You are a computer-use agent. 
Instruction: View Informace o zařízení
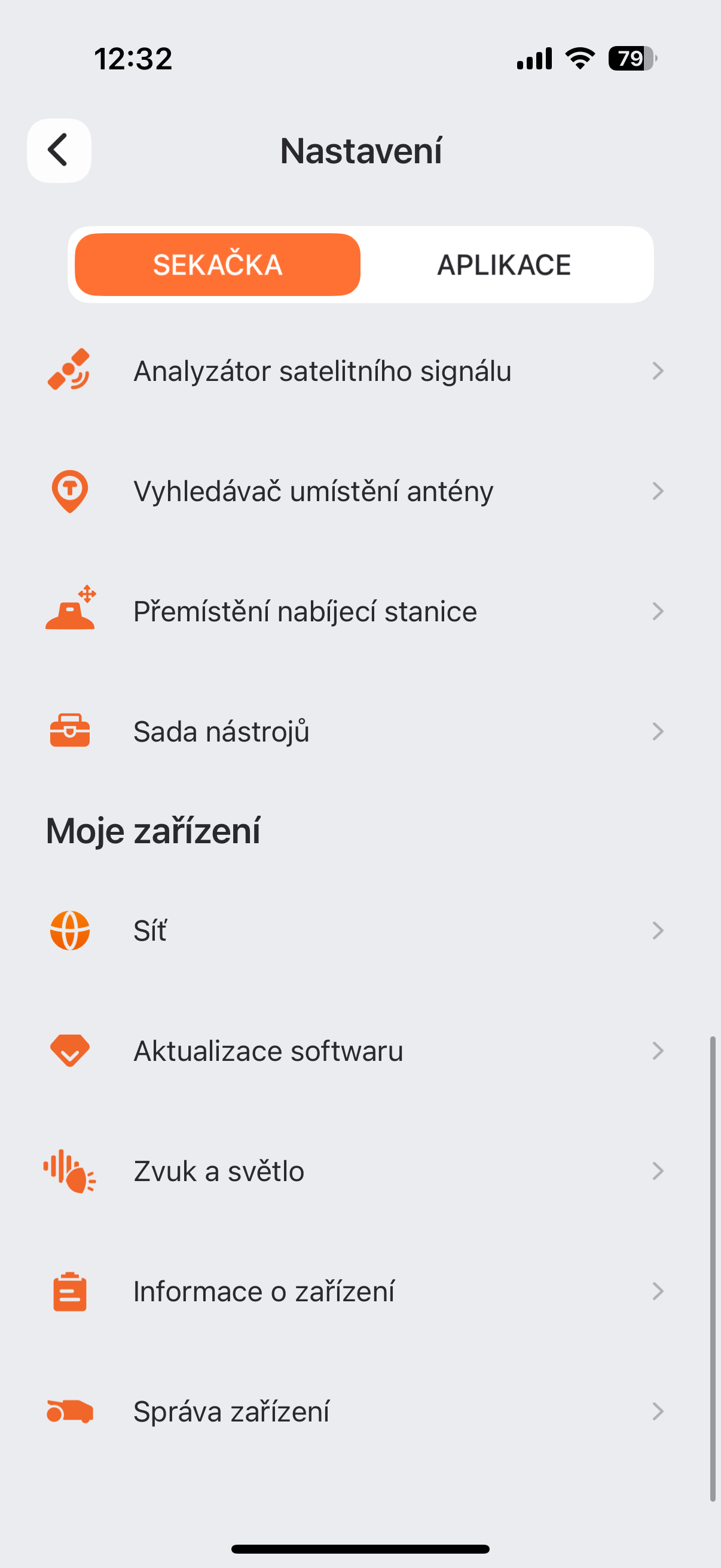[x=359, y=1291]
